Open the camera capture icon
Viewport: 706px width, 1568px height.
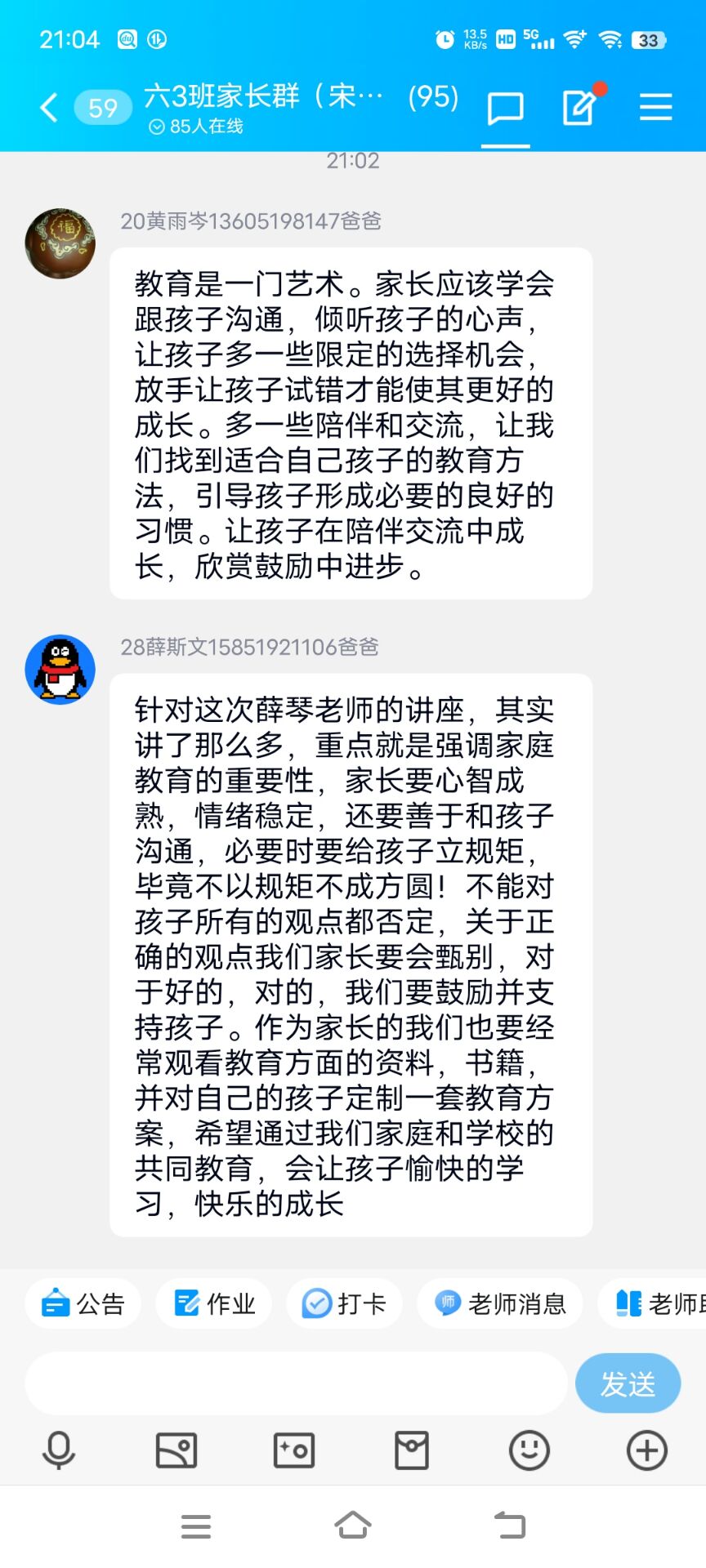click(x=294, y=1451)
